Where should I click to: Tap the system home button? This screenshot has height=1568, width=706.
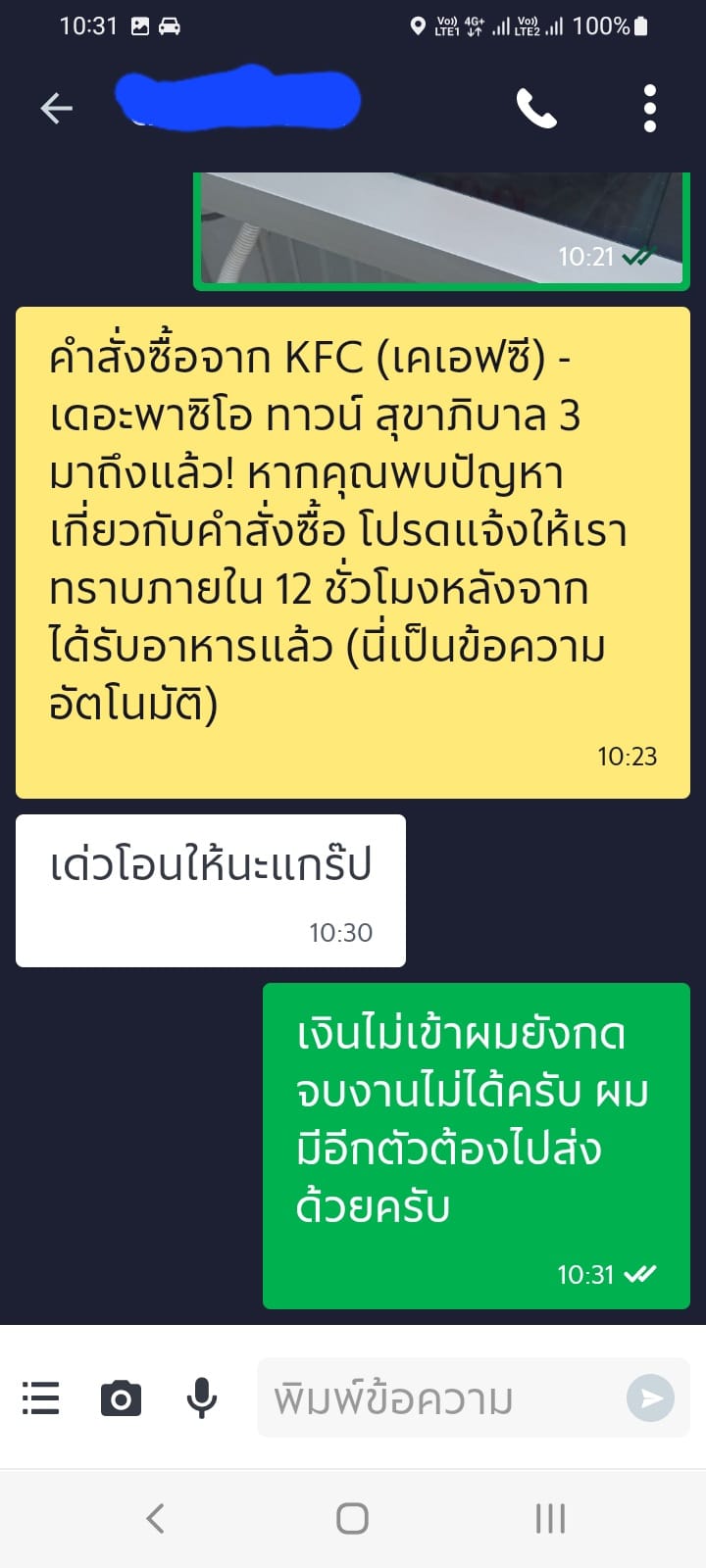(352, 1519)
